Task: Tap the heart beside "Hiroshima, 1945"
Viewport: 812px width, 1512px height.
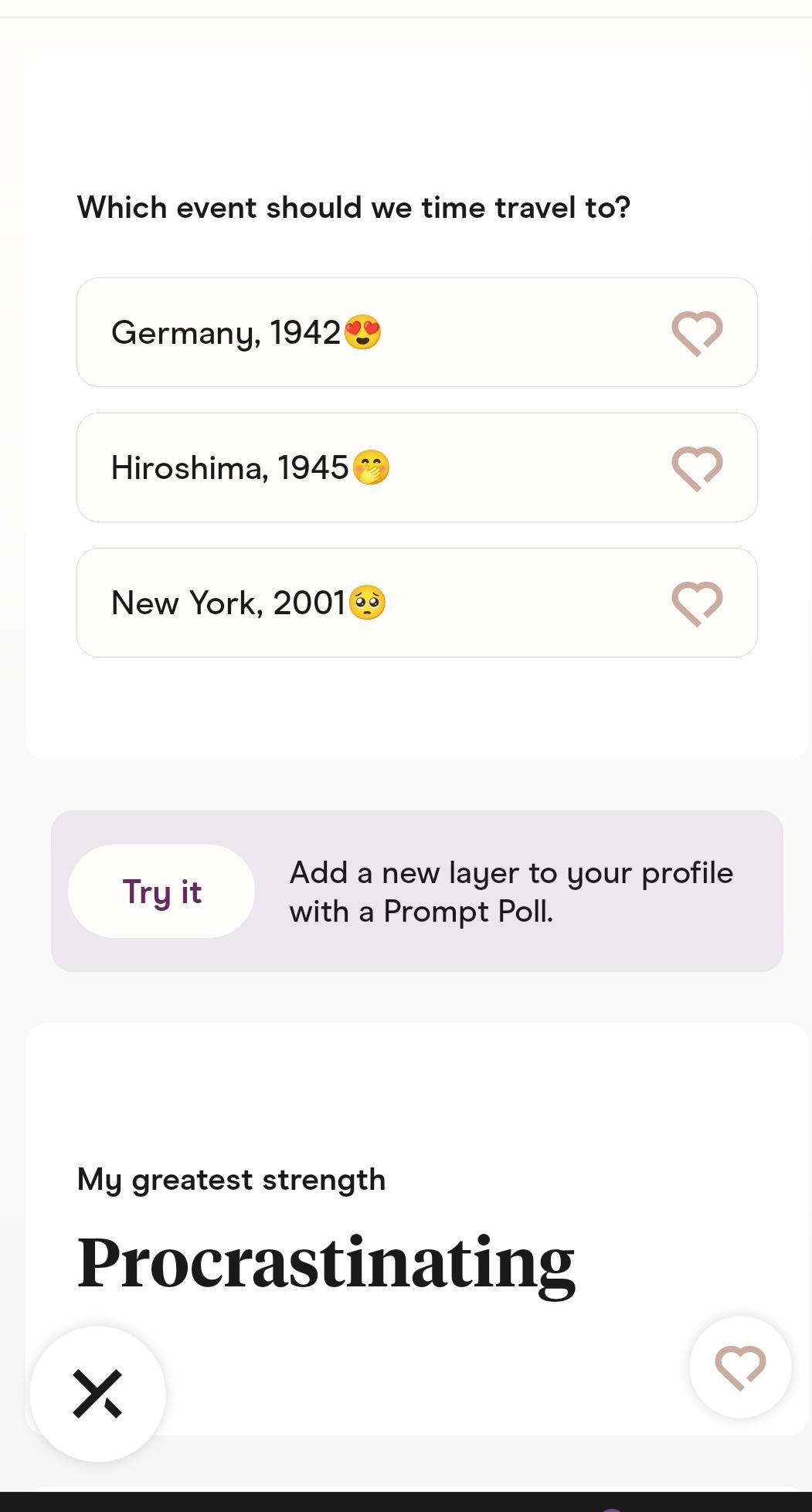Action: [x=698, y=467]
